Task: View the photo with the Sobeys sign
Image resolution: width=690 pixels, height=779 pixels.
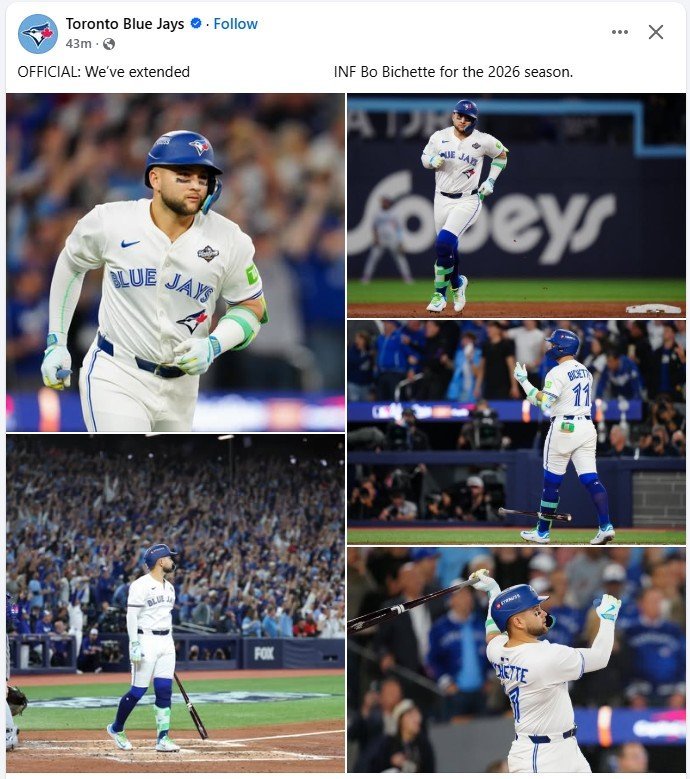Action: coord(516,205)
